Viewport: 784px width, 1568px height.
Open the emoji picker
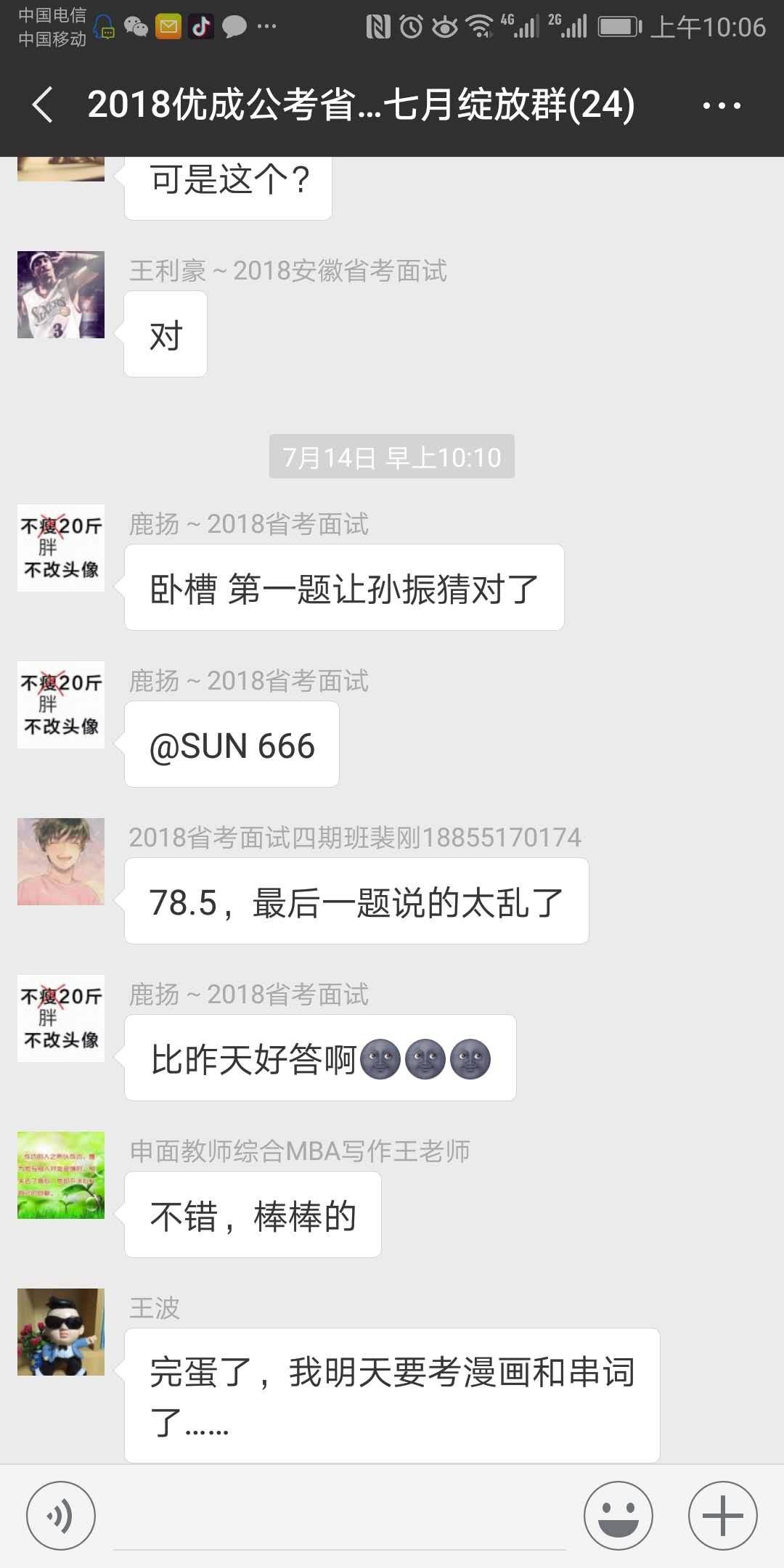618,1516
